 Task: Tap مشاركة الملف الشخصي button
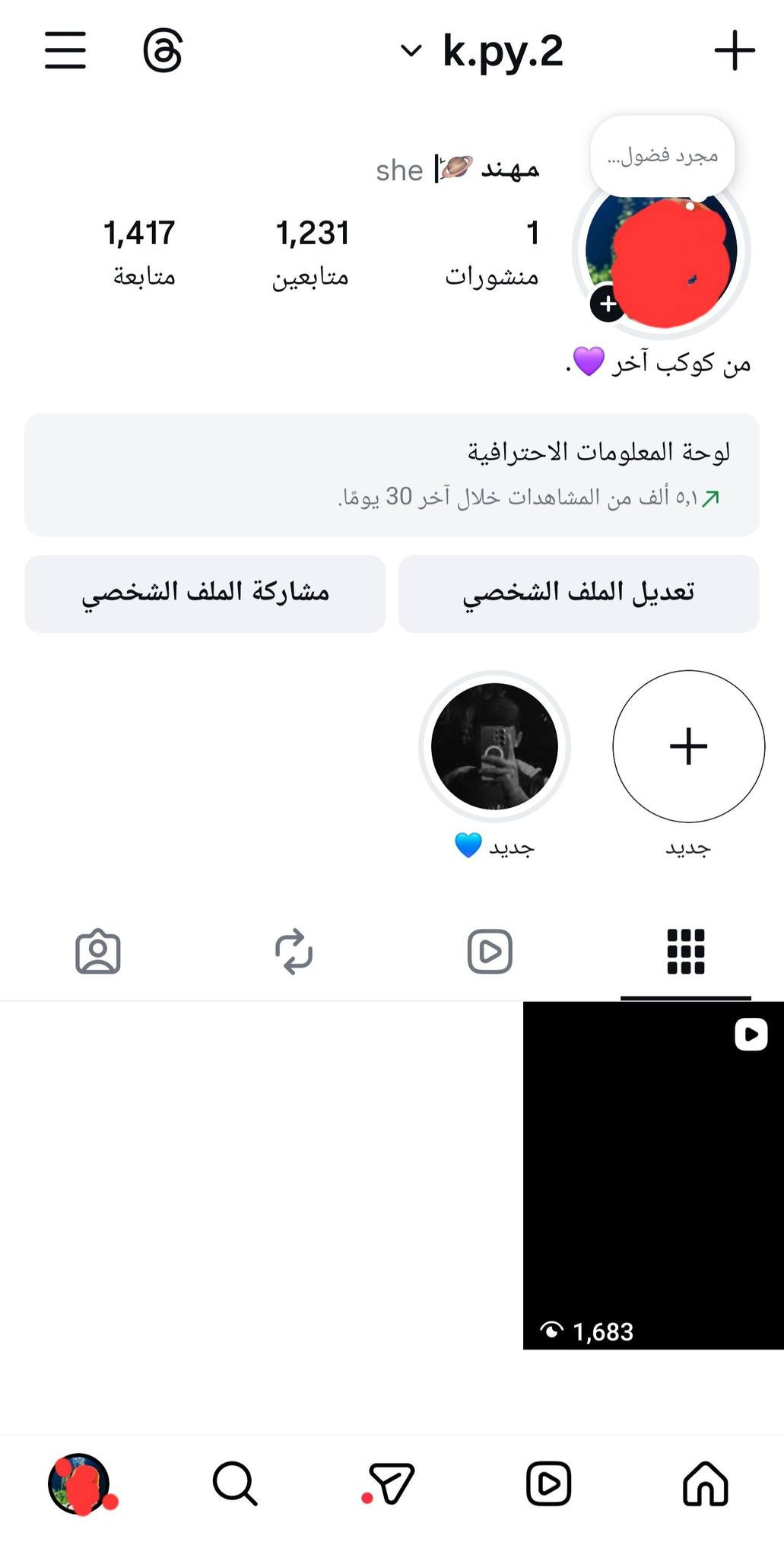click(x=205, y=593)
